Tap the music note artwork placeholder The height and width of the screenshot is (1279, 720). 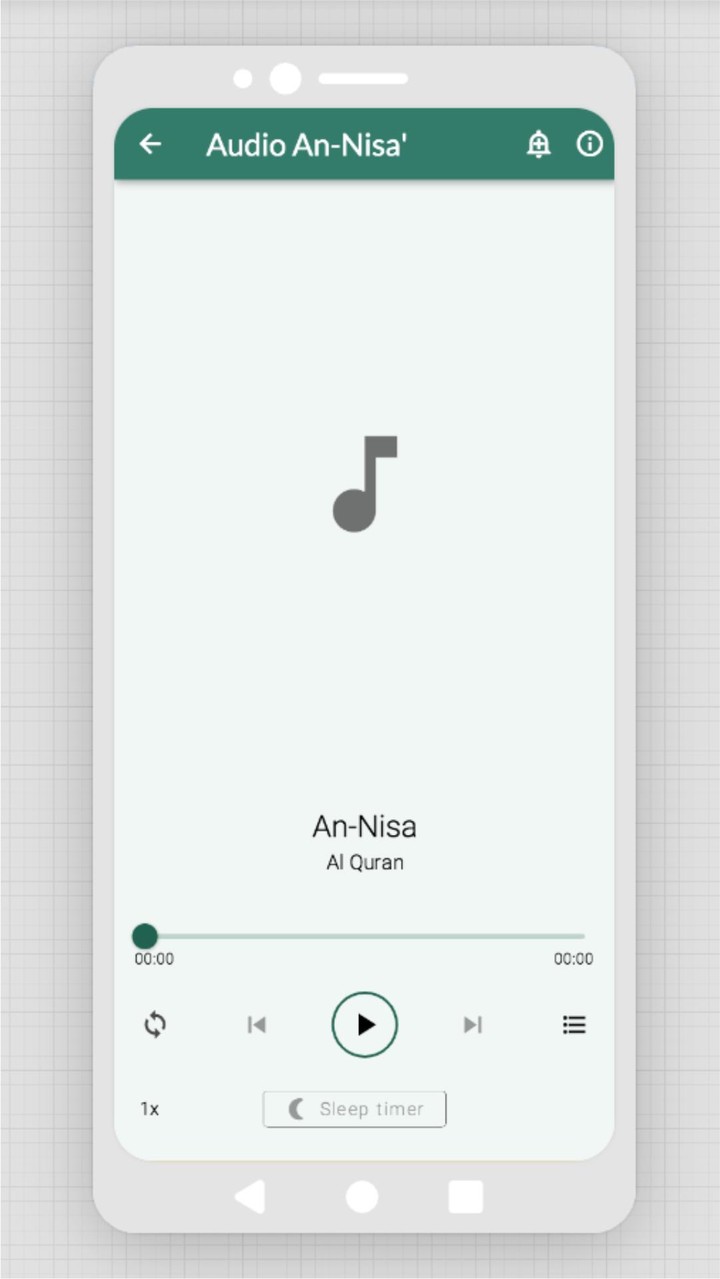364,483
